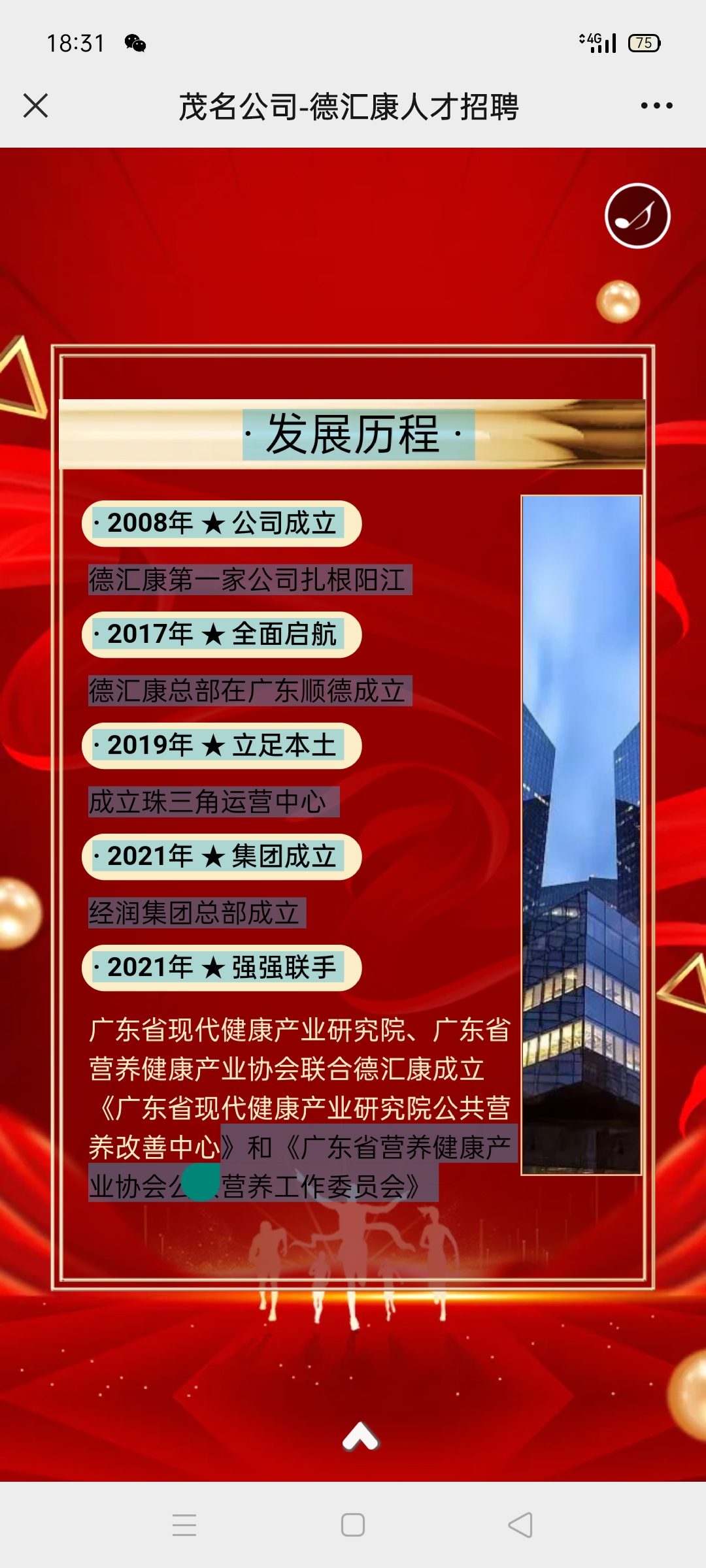Go back using system navigation
This screenshot has height=1568, width=706.
click(520, 1526)
